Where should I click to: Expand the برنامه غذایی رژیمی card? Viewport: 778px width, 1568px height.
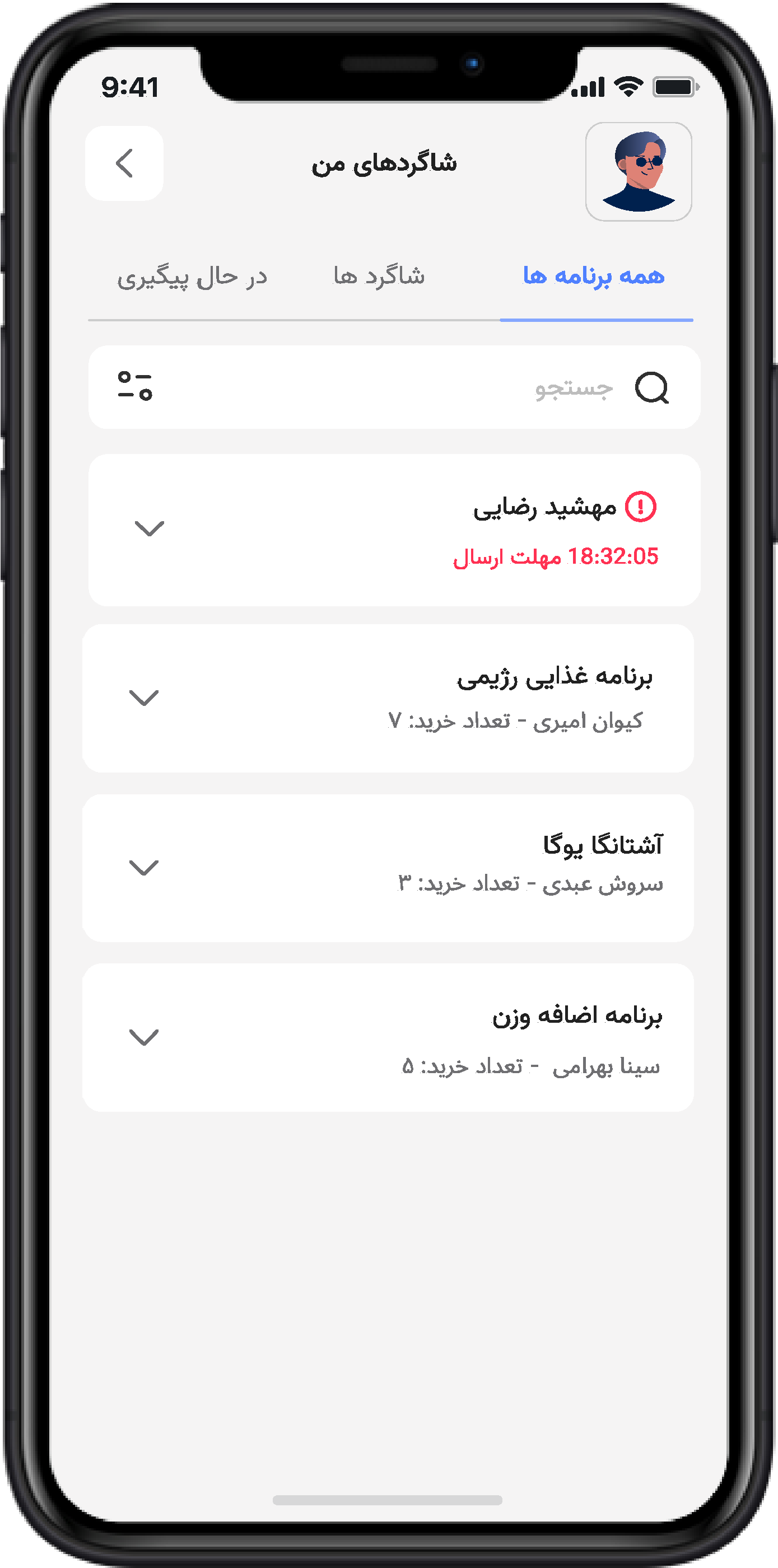[145, 698]
